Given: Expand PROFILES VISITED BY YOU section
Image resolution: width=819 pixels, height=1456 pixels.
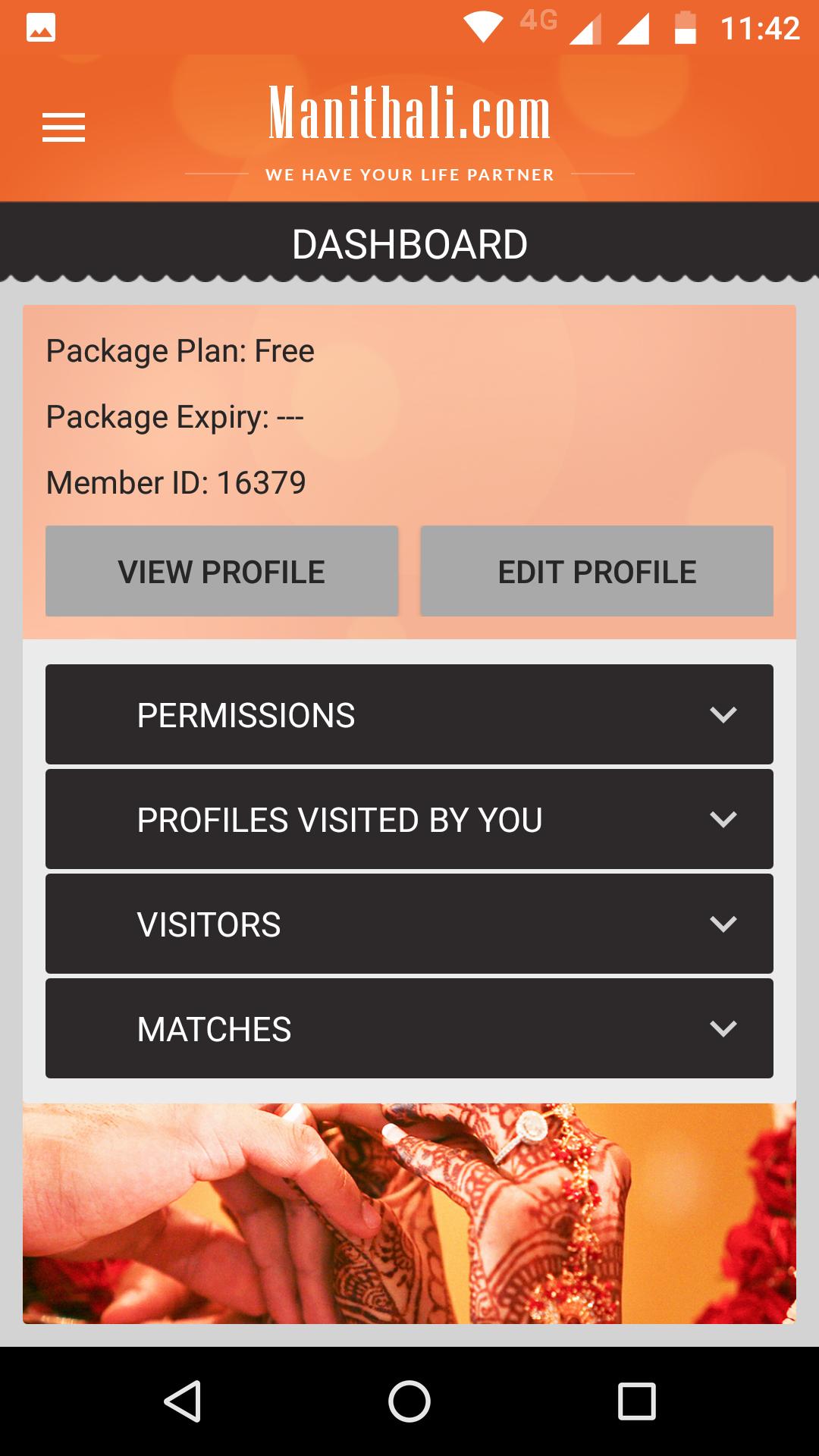Looking at the screenshot, I should pyautogui.click(x=409, y=818).
